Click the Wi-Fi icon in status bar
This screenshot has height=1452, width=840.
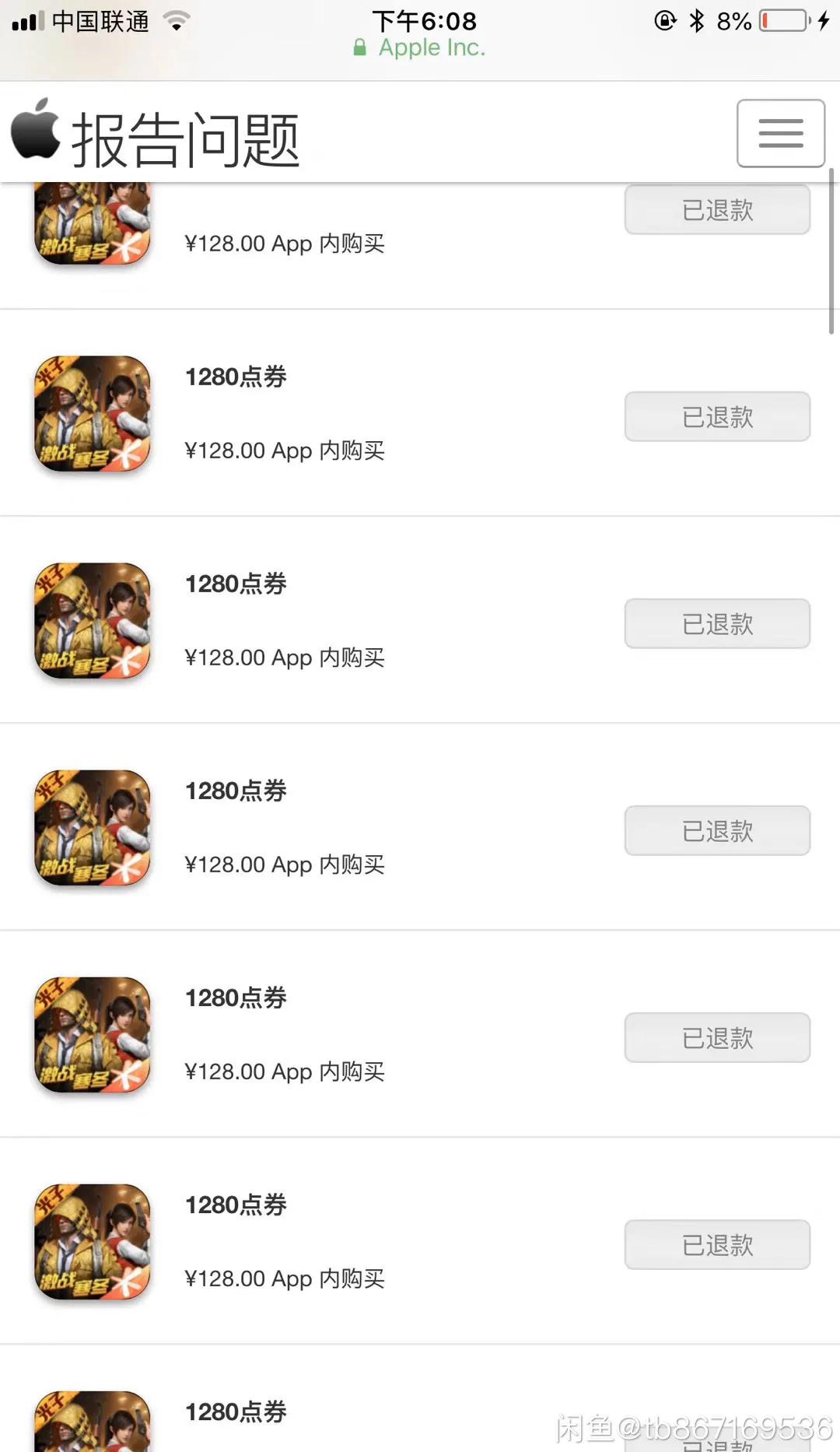click(x=175, y=20)
